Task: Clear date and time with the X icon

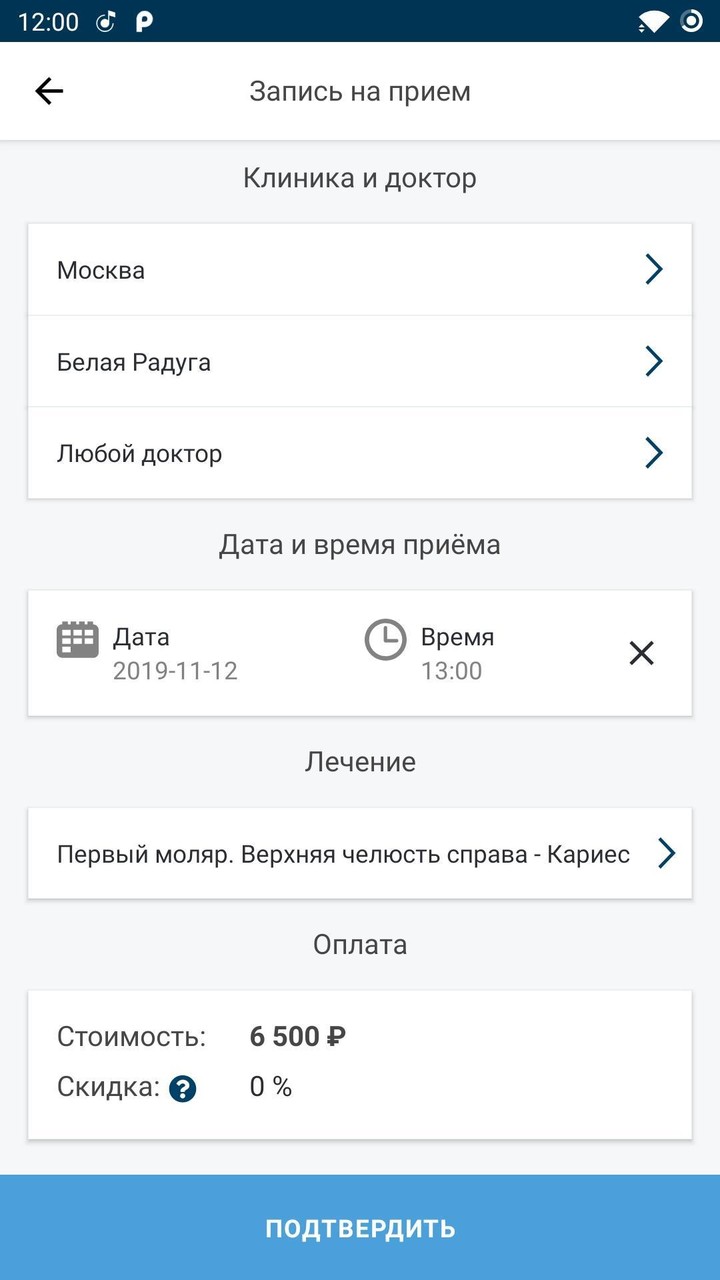Action: point(640,653)
